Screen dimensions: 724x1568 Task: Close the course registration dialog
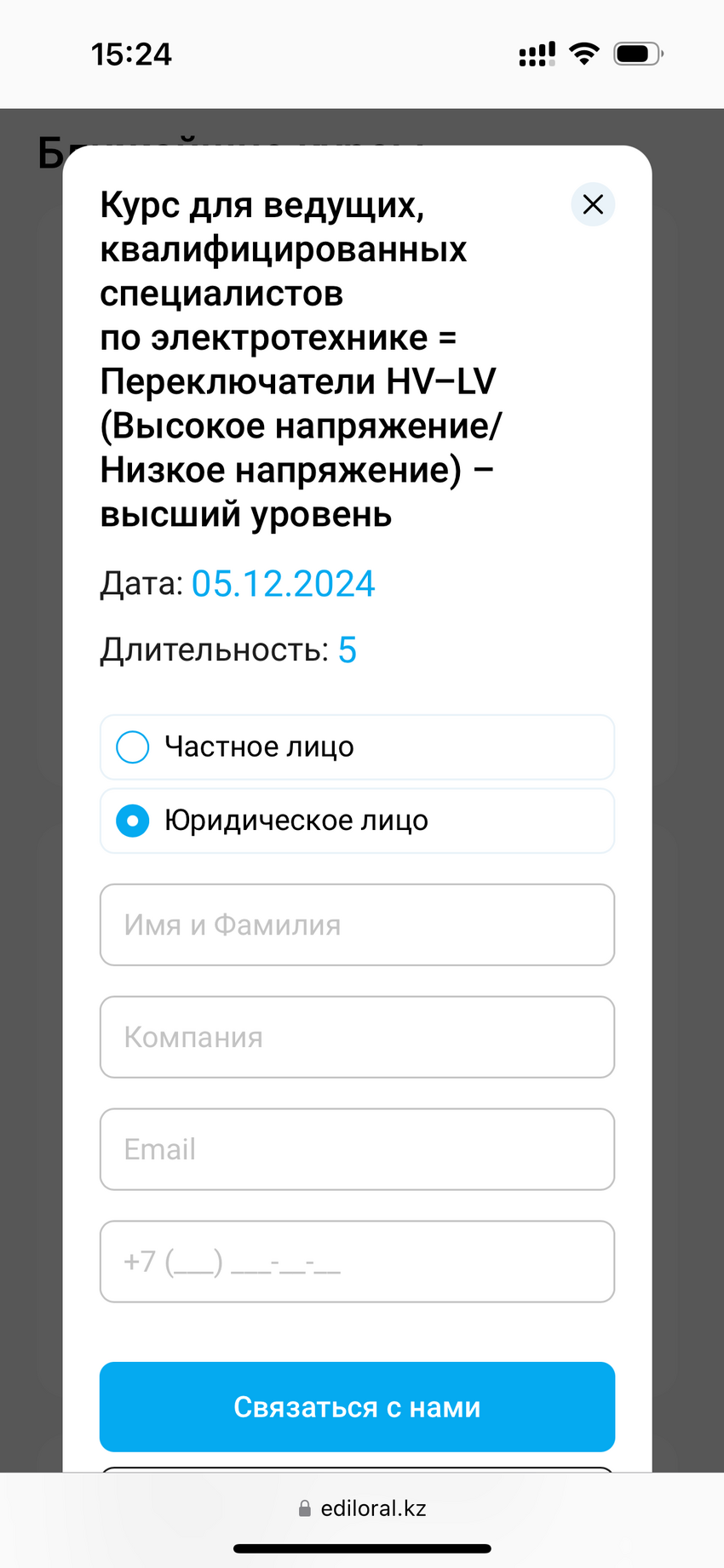coord(593,204)
